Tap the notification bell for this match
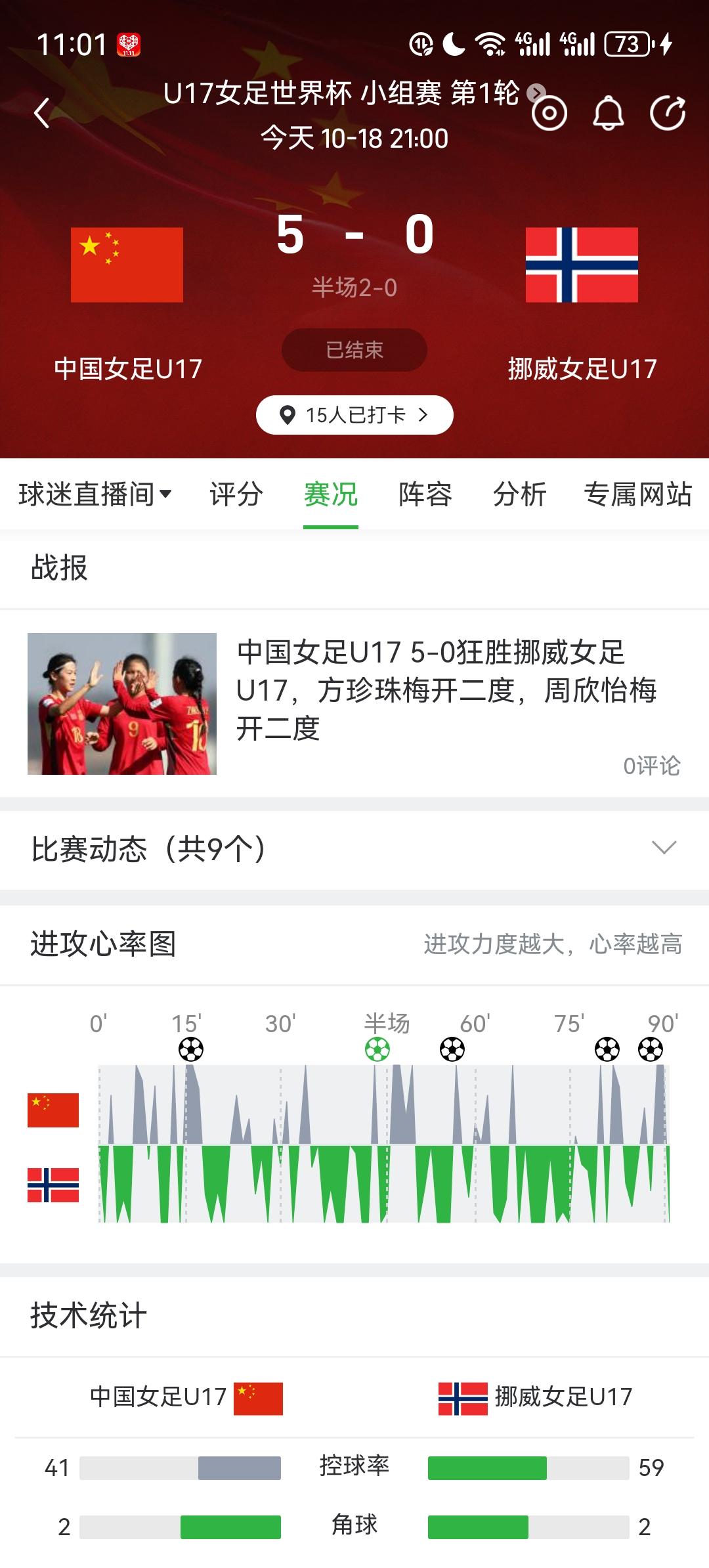Image resolution: width=709 pixels, height=1568 pixels. [x=609, y=114]
